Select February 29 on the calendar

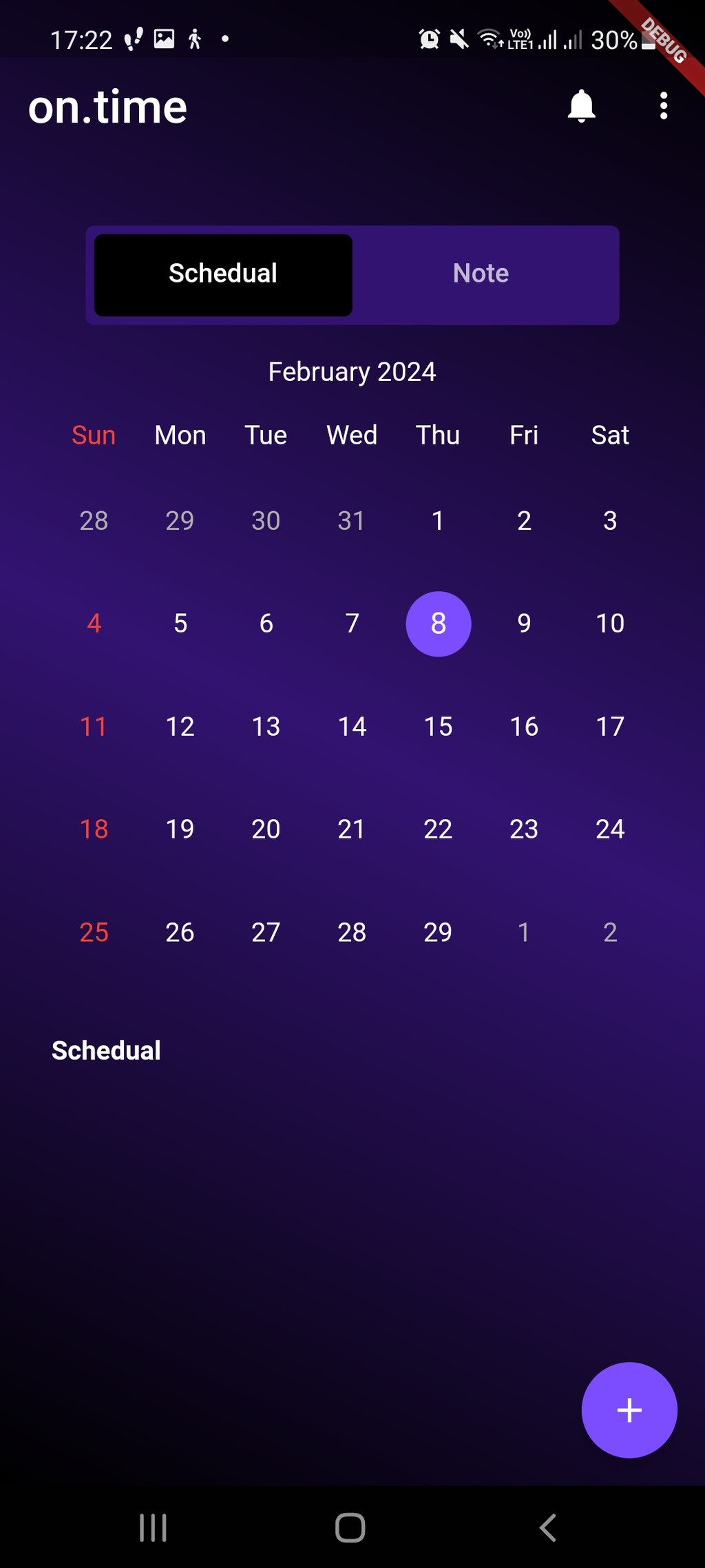click(438, 932)
